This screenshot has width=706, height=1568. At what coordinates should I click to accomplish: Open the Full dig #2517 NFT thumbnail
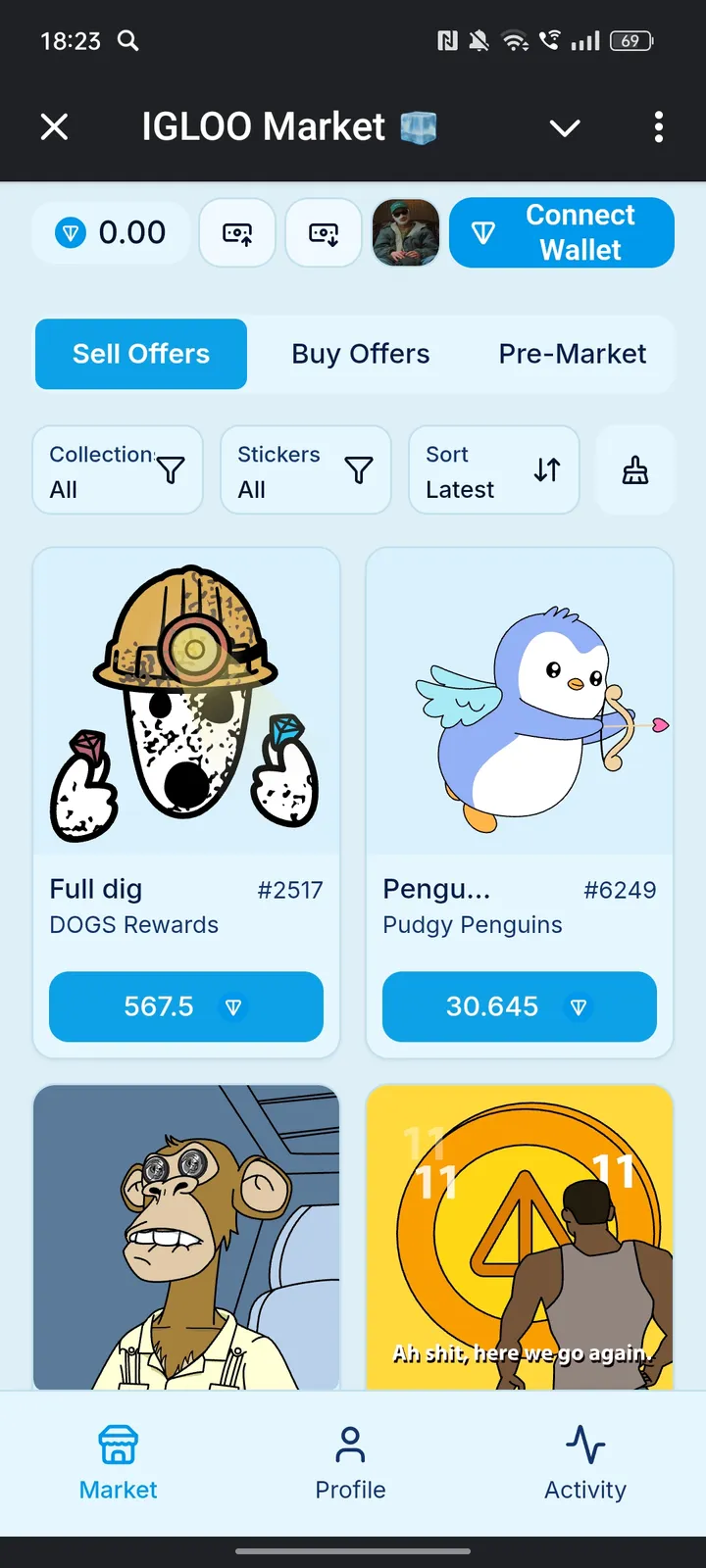tap(185, 699)
